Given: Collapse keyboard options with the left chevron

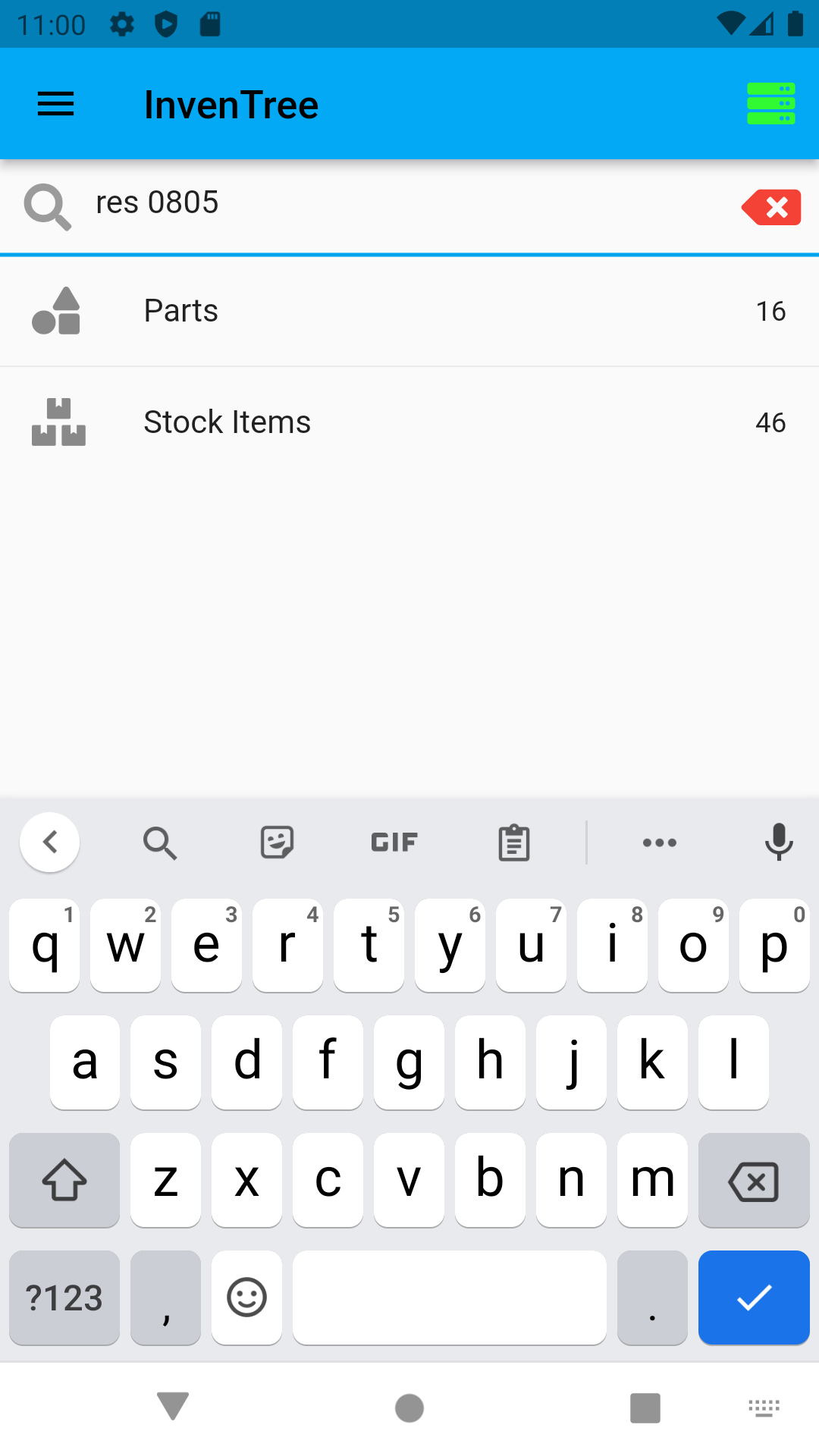Looking at the screenshot, I should [x=49, y=842].
